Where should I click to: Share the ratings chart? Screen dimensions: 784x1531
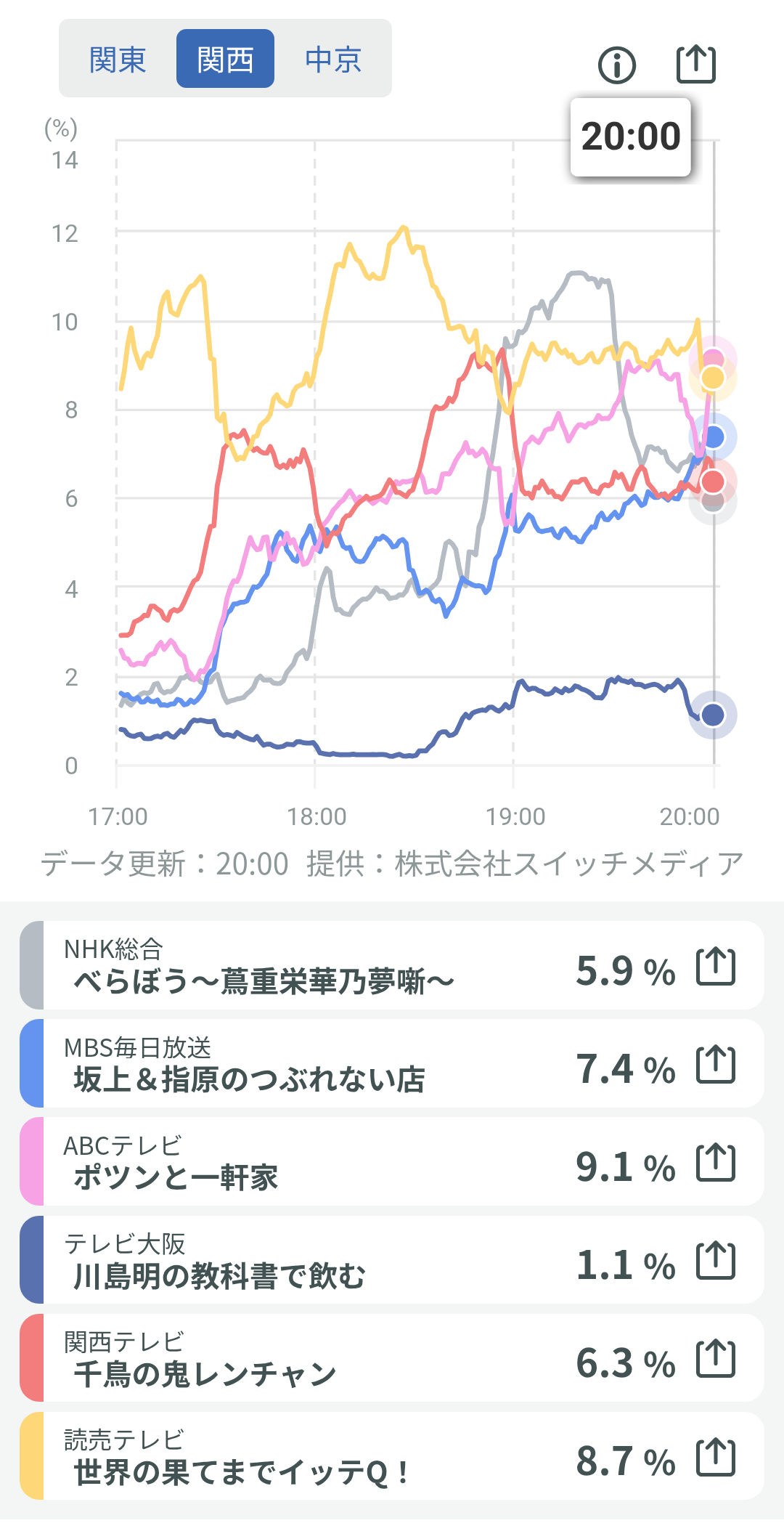[x=696, y=64]
